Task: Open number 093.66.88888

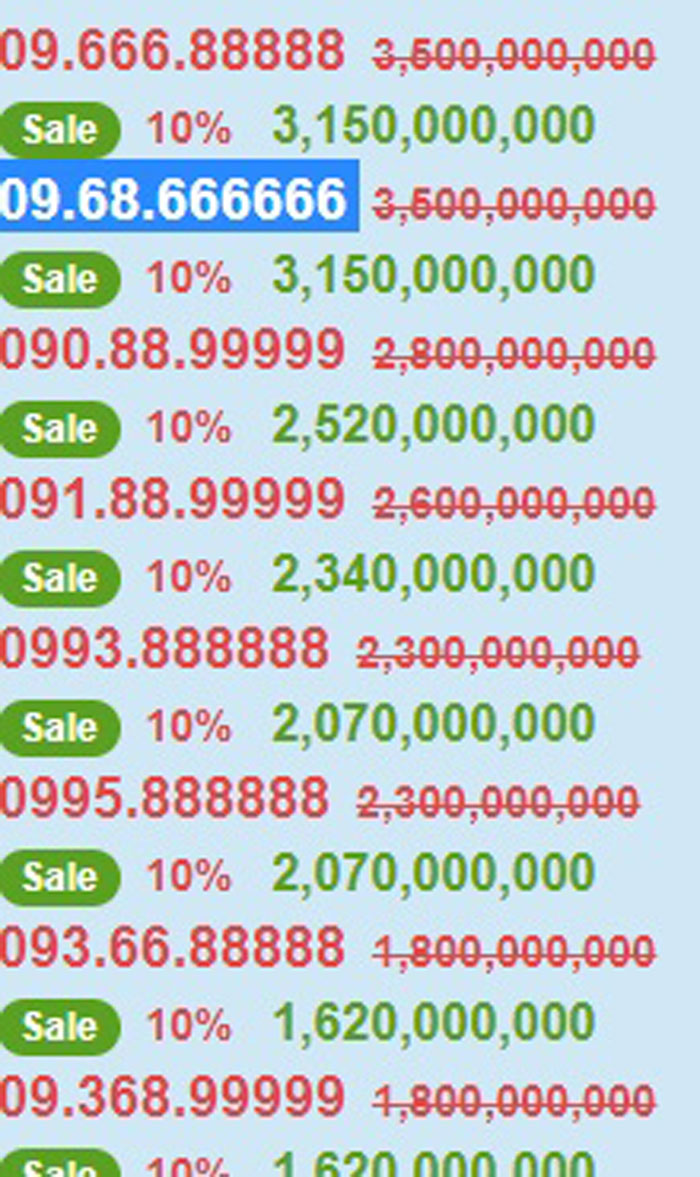Action: [x=172, y=947]
